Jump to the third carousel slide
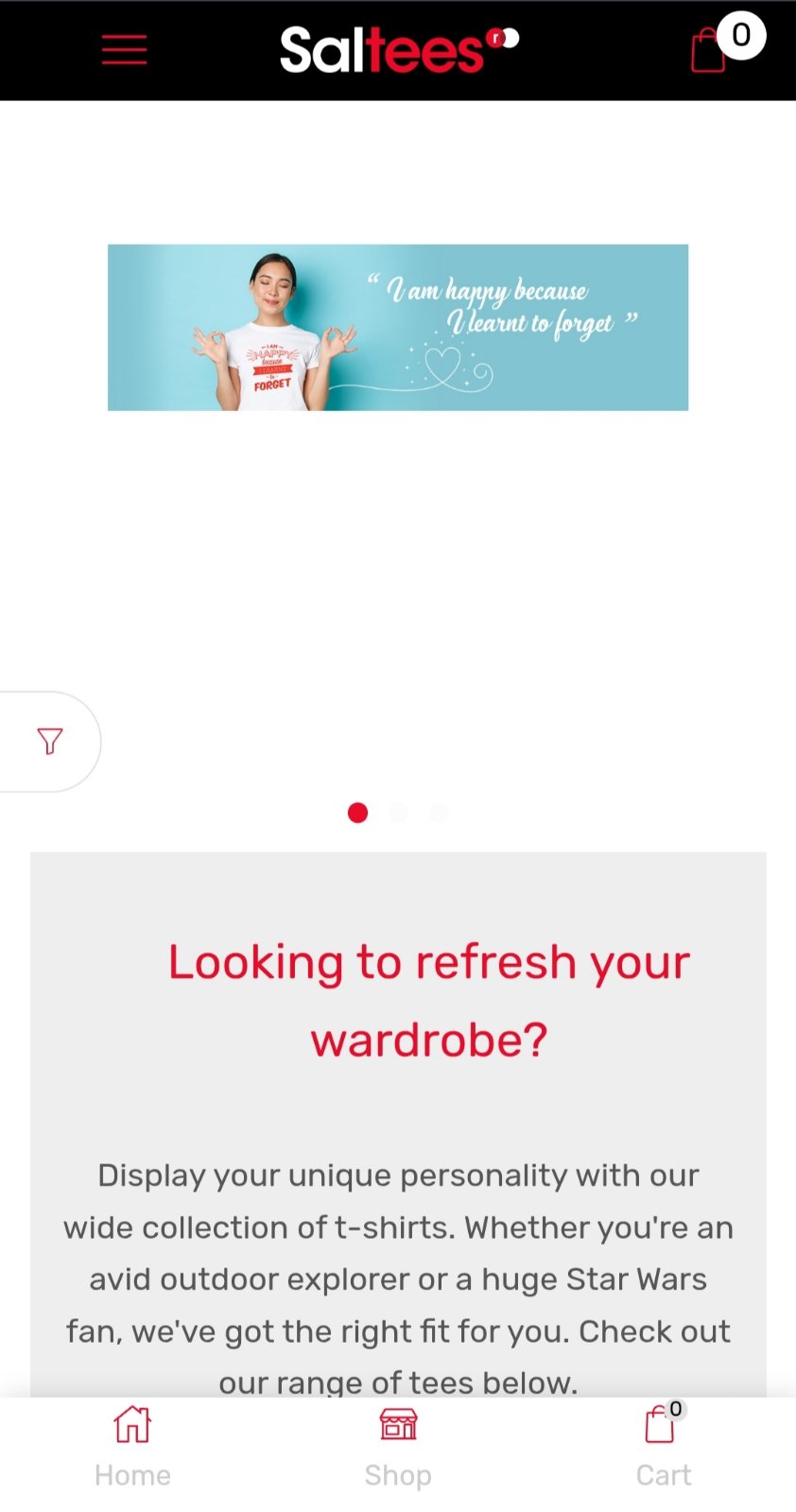Screen dimensions: 796x1512 point(440,813)
